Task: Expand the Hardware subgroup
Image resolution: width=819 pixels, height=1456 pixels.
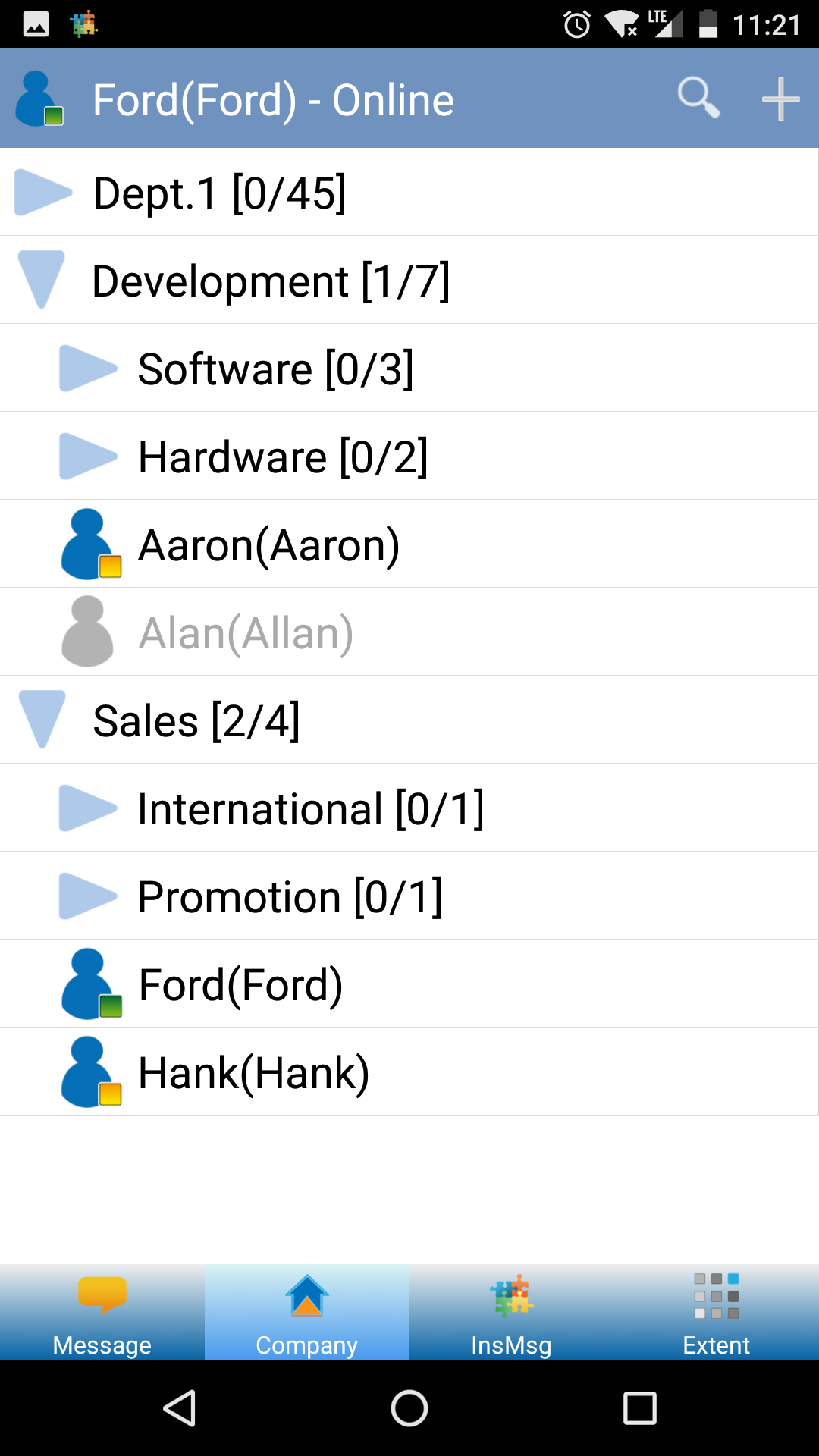Action: pyautogui.click(x=409, y=456)
